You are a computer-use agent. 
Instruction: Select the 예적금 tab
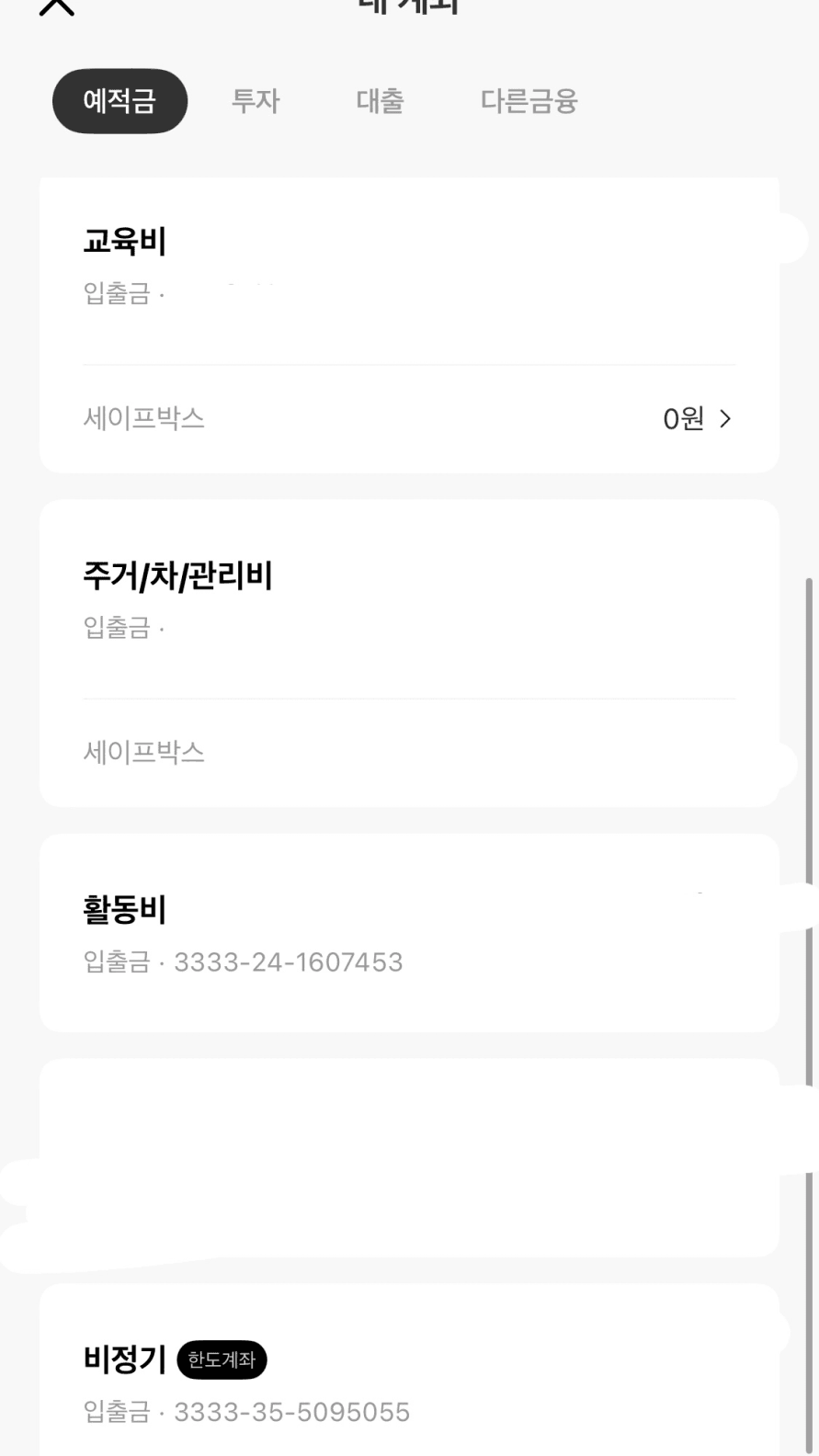coord(119,101)
